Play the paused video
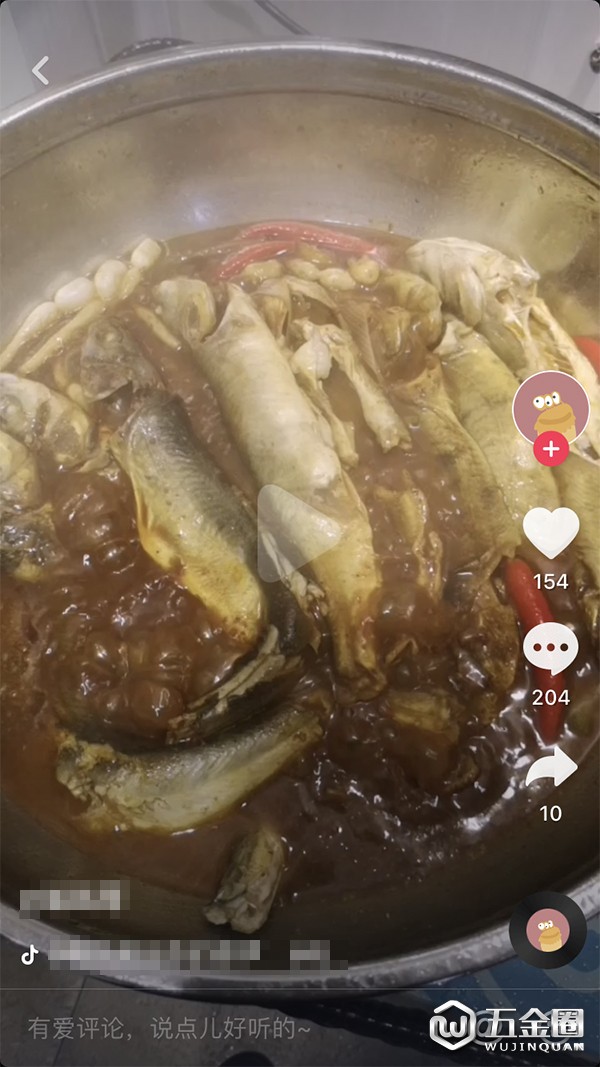This screenshot has height=1067, width=600. click(x=298, y=533)
